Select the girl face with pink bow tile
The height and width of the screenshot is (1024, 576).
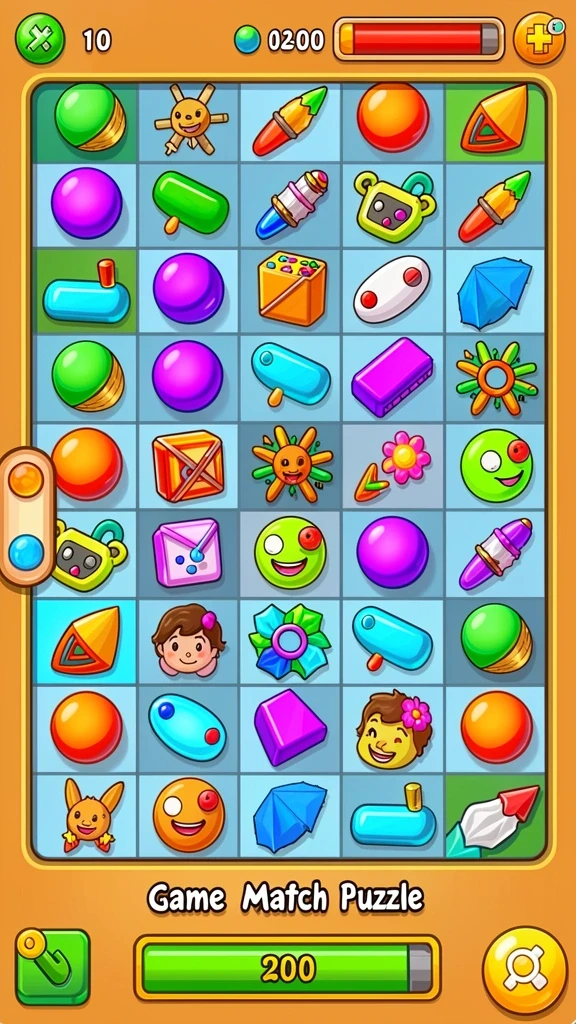point(188,639)
